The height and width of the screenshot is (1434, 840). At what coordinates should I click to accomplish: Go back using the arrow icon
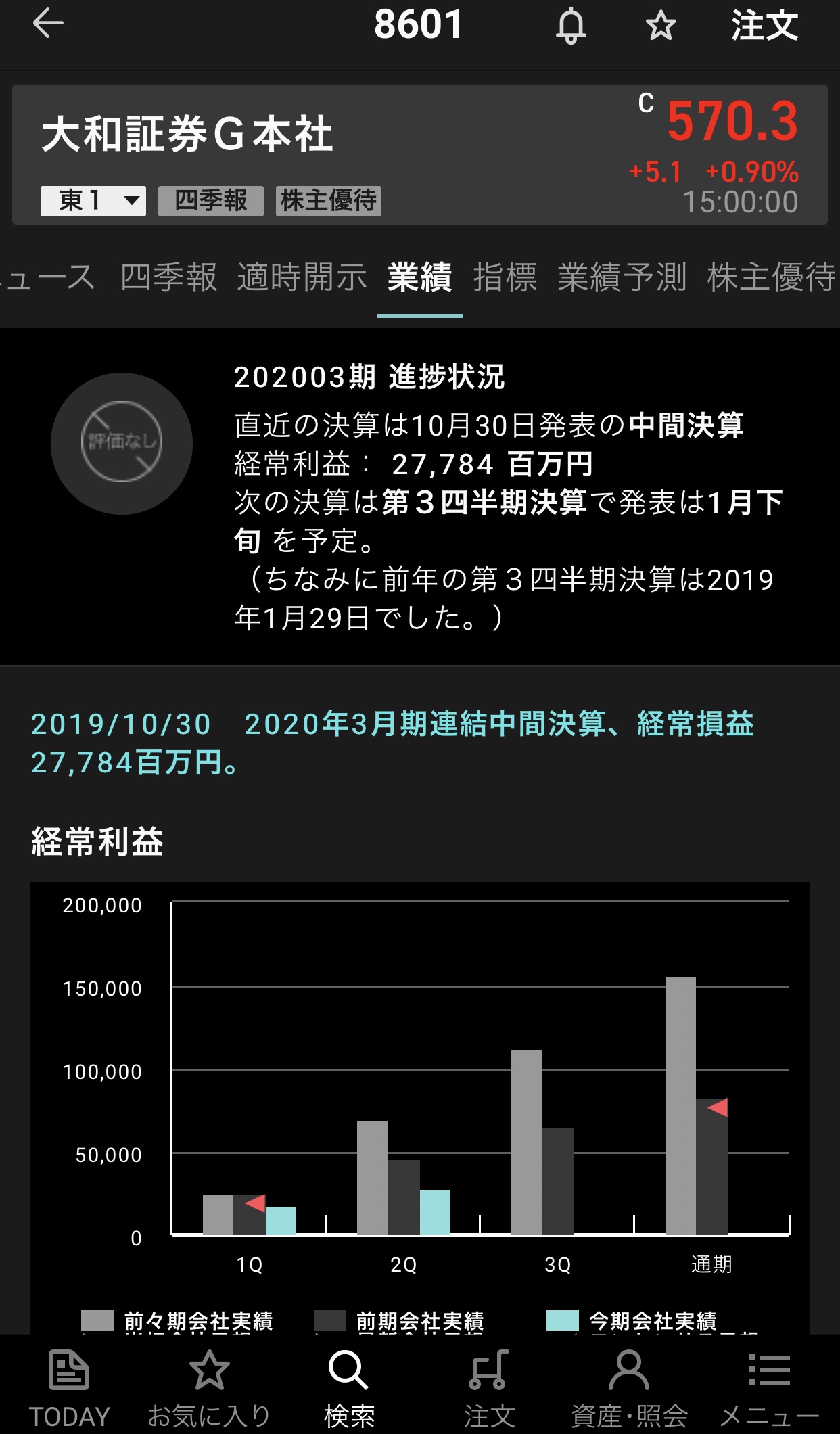click(x=48, y=24)
